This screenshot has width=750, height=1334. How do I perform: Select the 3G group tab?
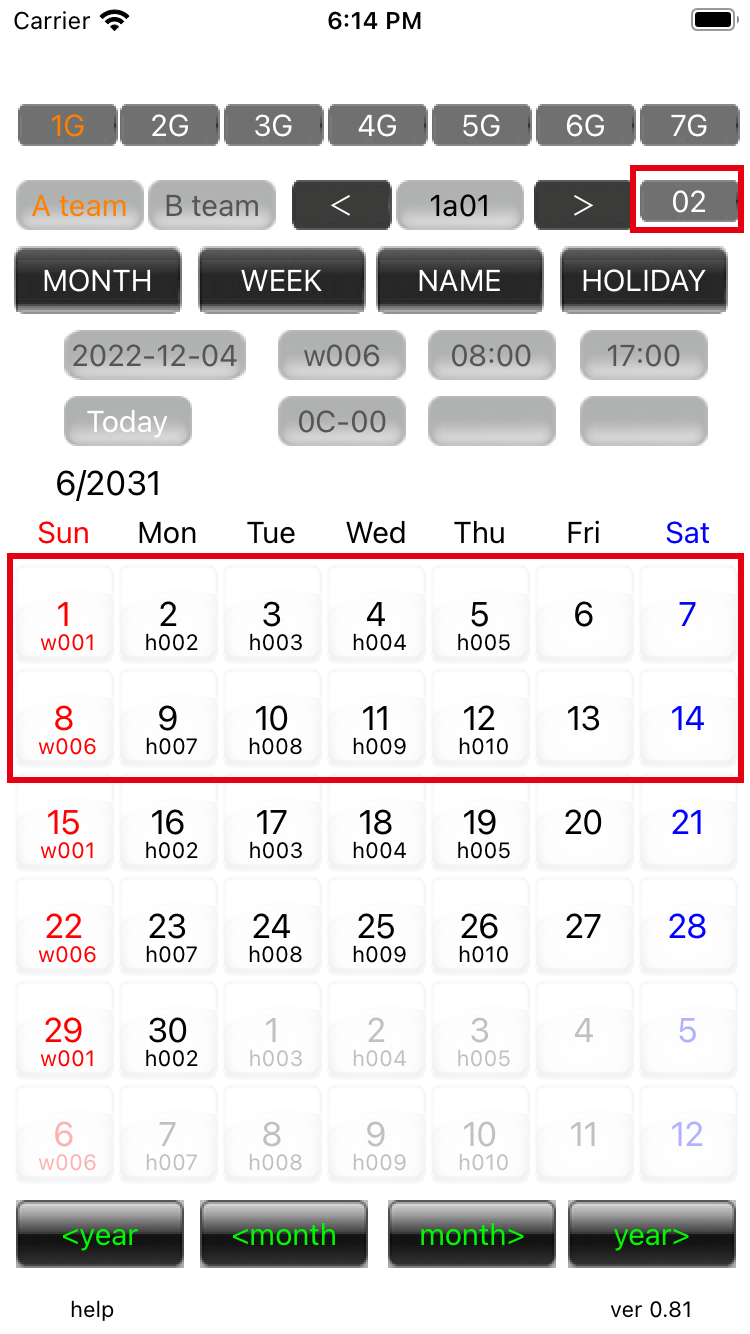point(273,126)
